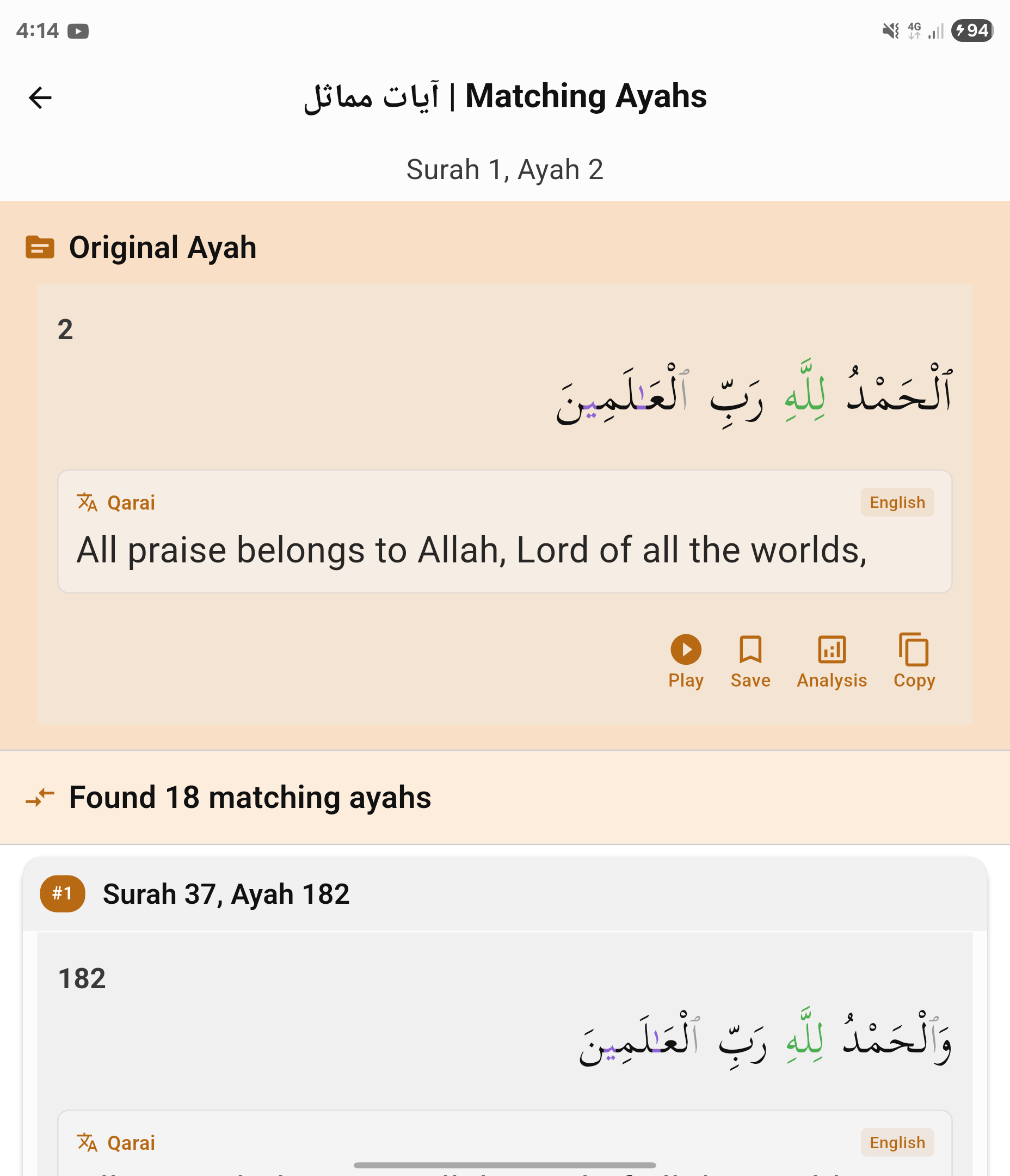Click the translation icon beside bottom Qarai label
The image size is (1010, 1176).
tap(86, 1142)
